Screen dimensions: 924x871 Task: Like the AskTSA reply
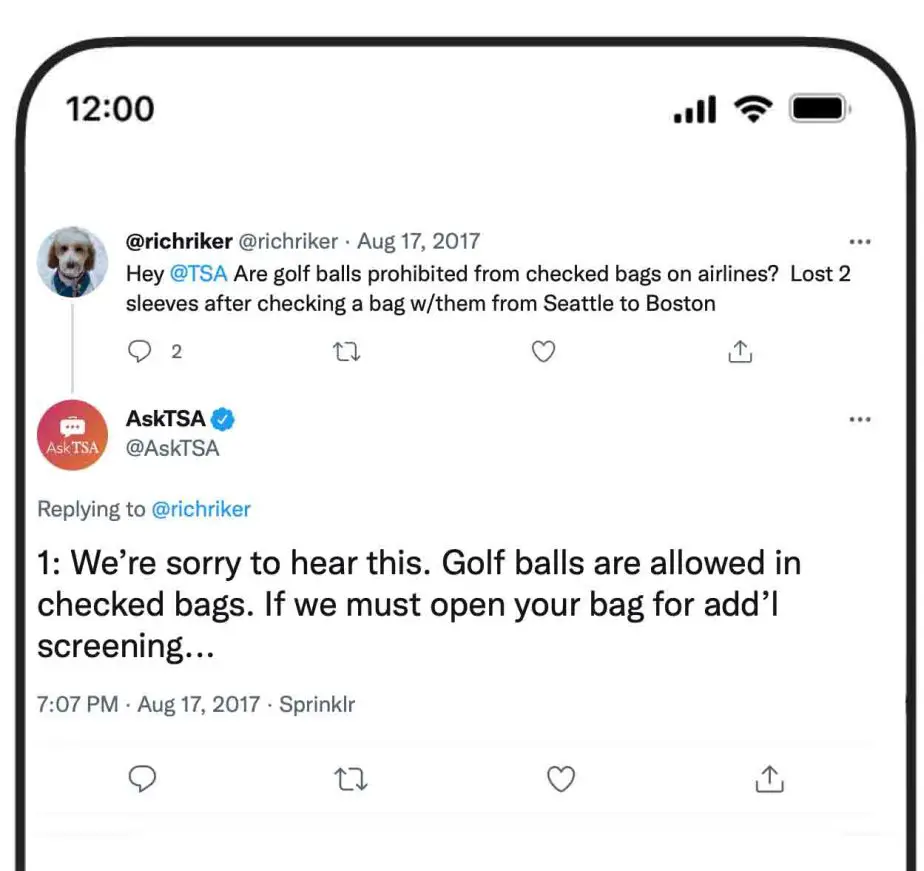click(562, 779)
